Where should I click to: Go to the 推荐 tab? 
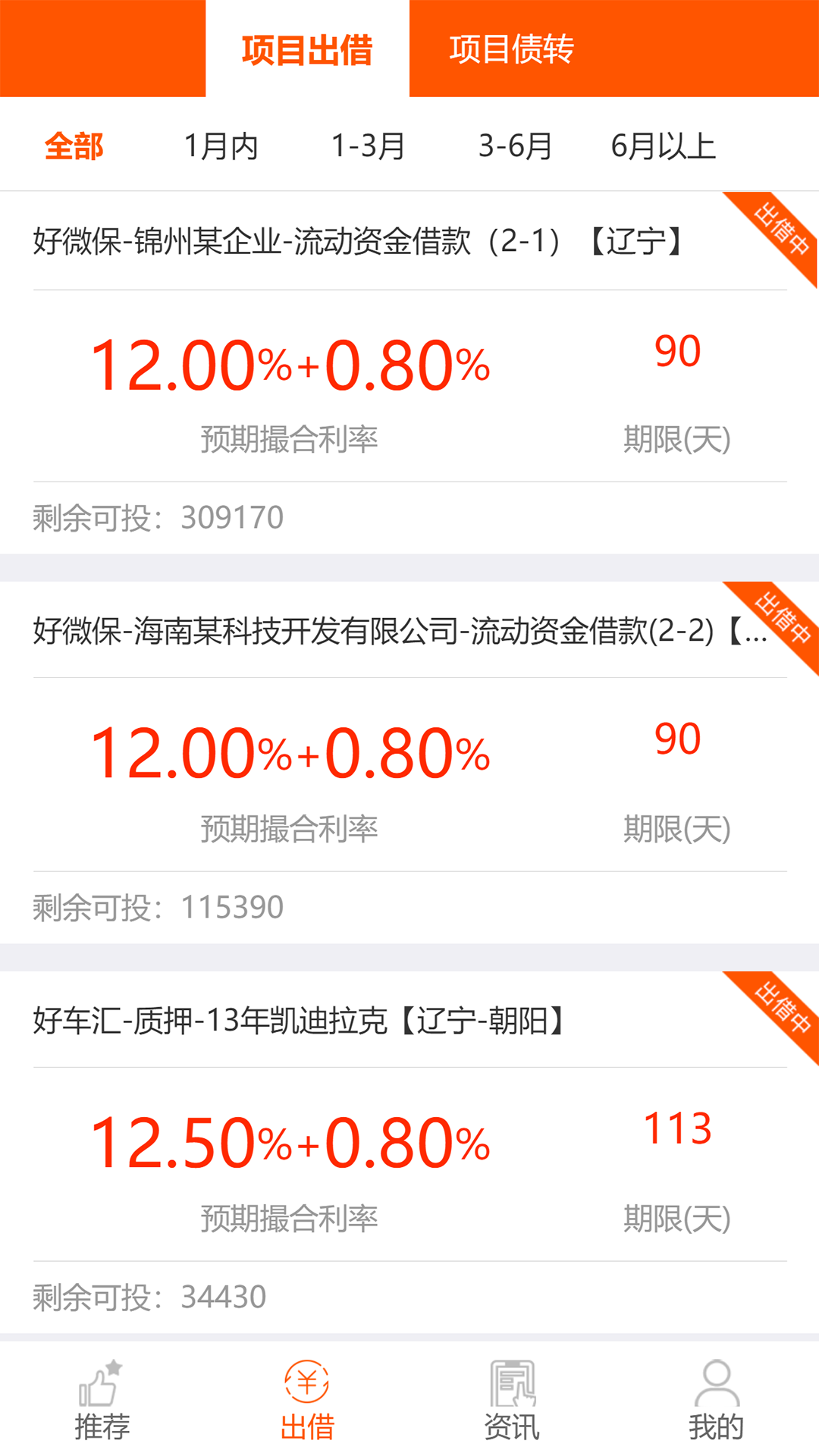tap(102, 1400)
